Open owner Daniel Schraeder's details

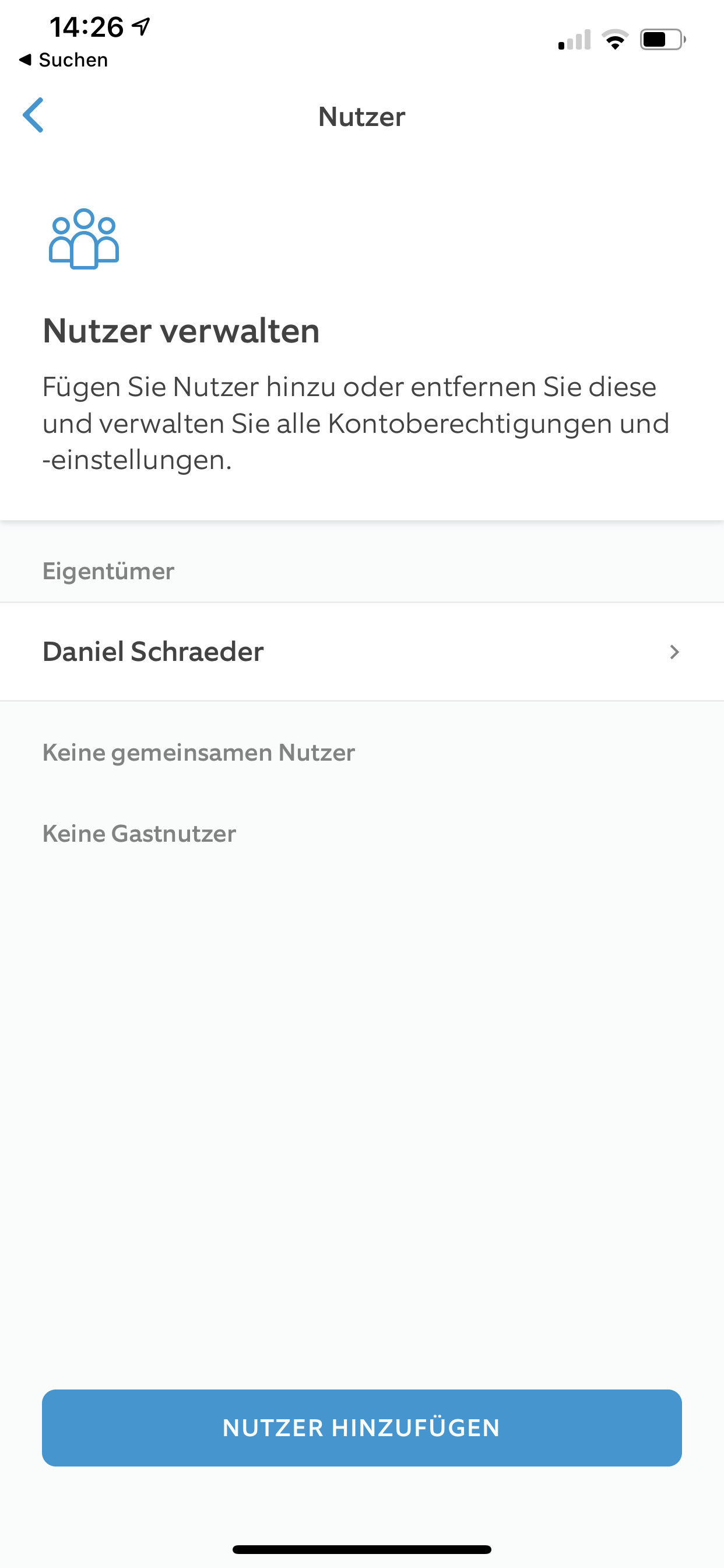361,652
